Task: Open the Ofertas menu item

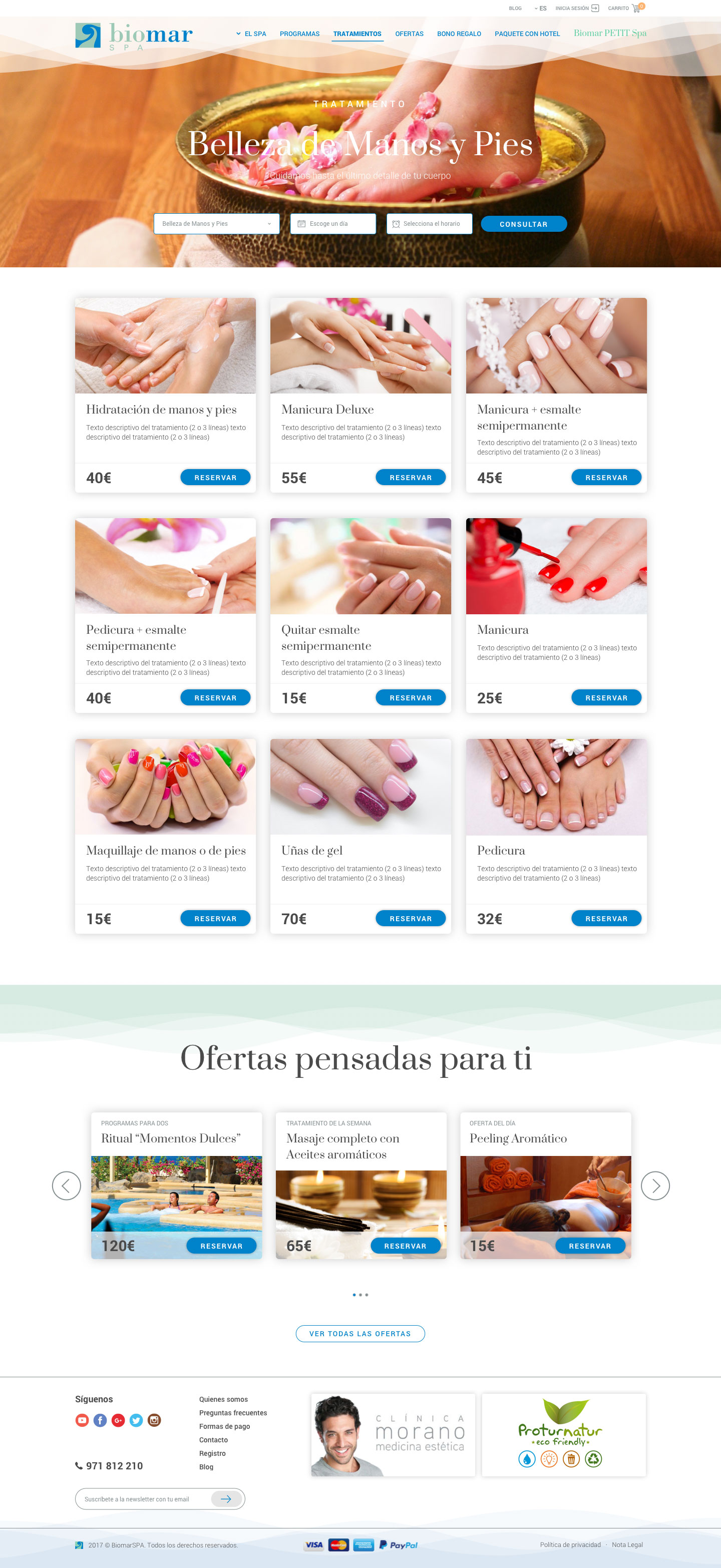Action: click(409, 34)
